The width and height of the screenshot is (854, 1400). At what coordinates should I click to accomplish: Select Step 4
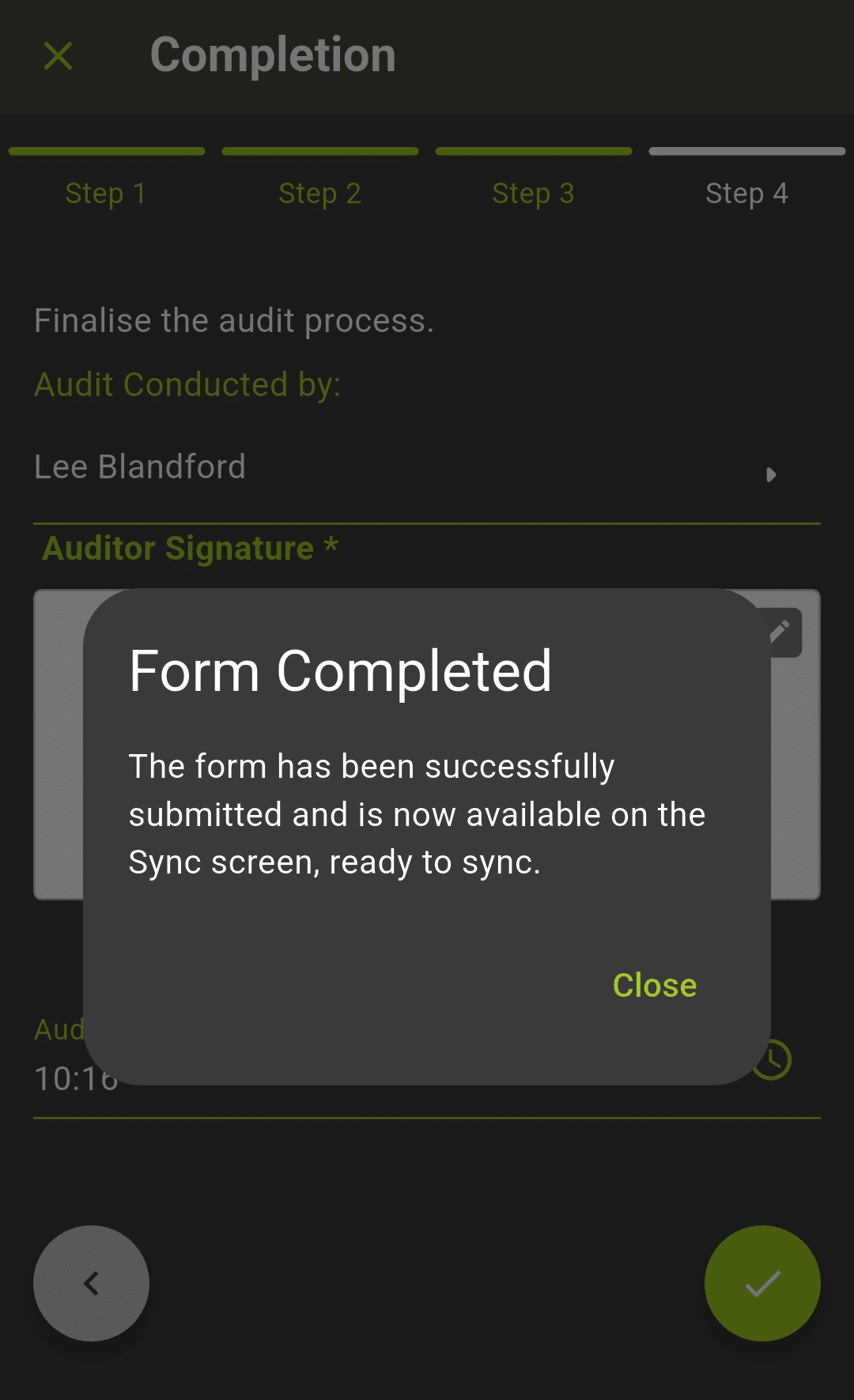tap(747, 193)
